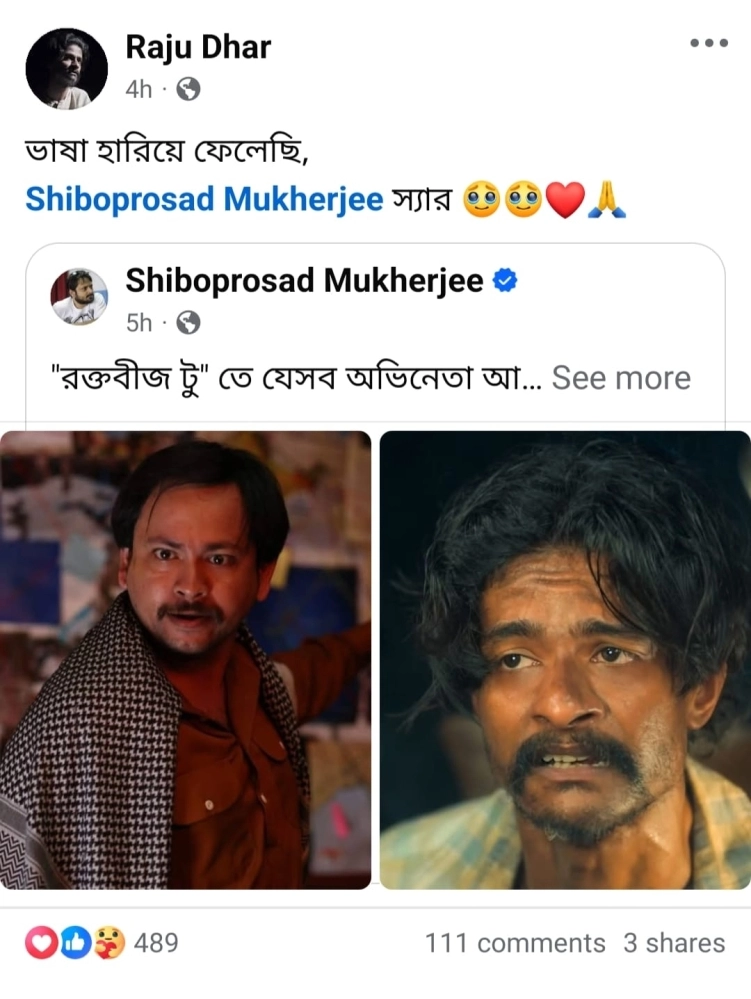View the photo of man in plaid shirt

(565, 660)
